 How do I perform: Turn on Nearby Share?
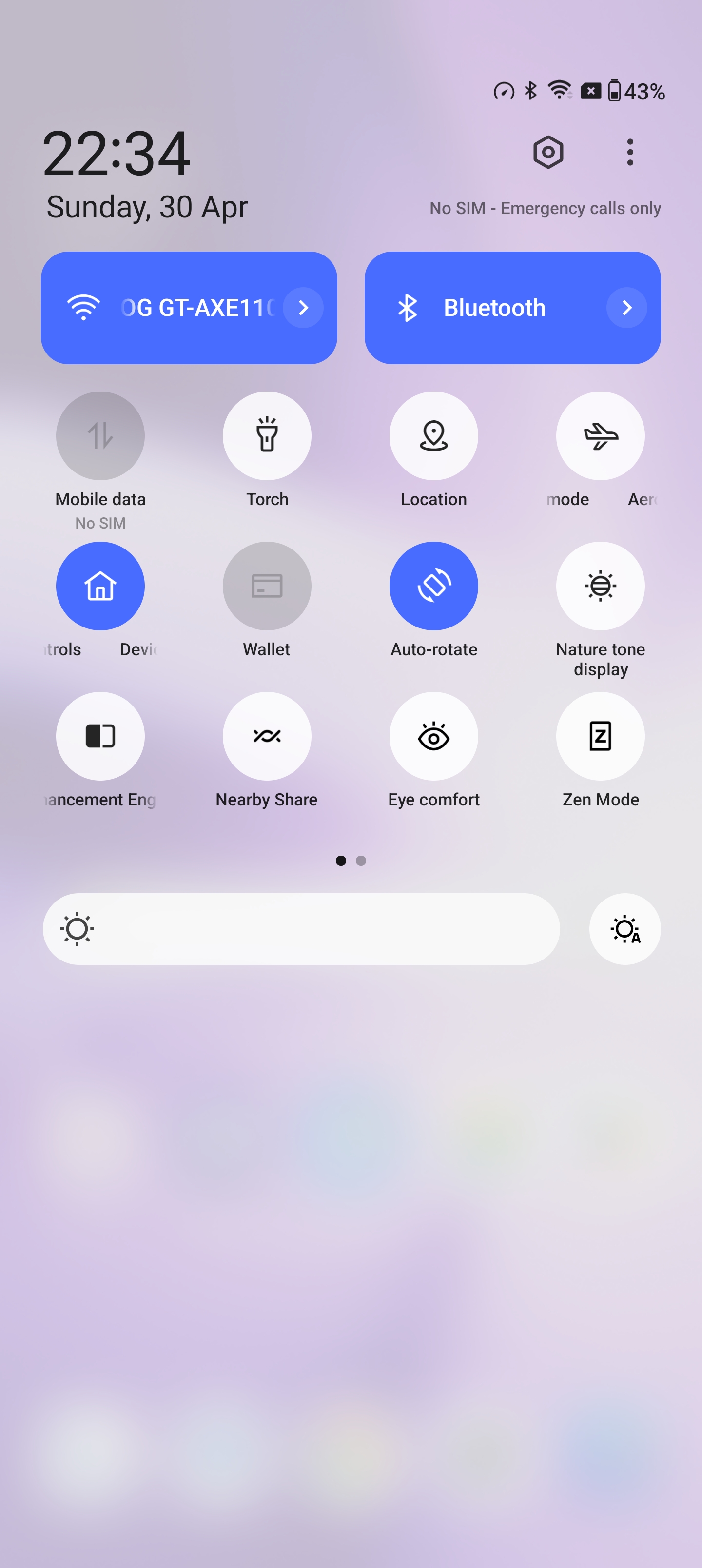pos(267,736)
